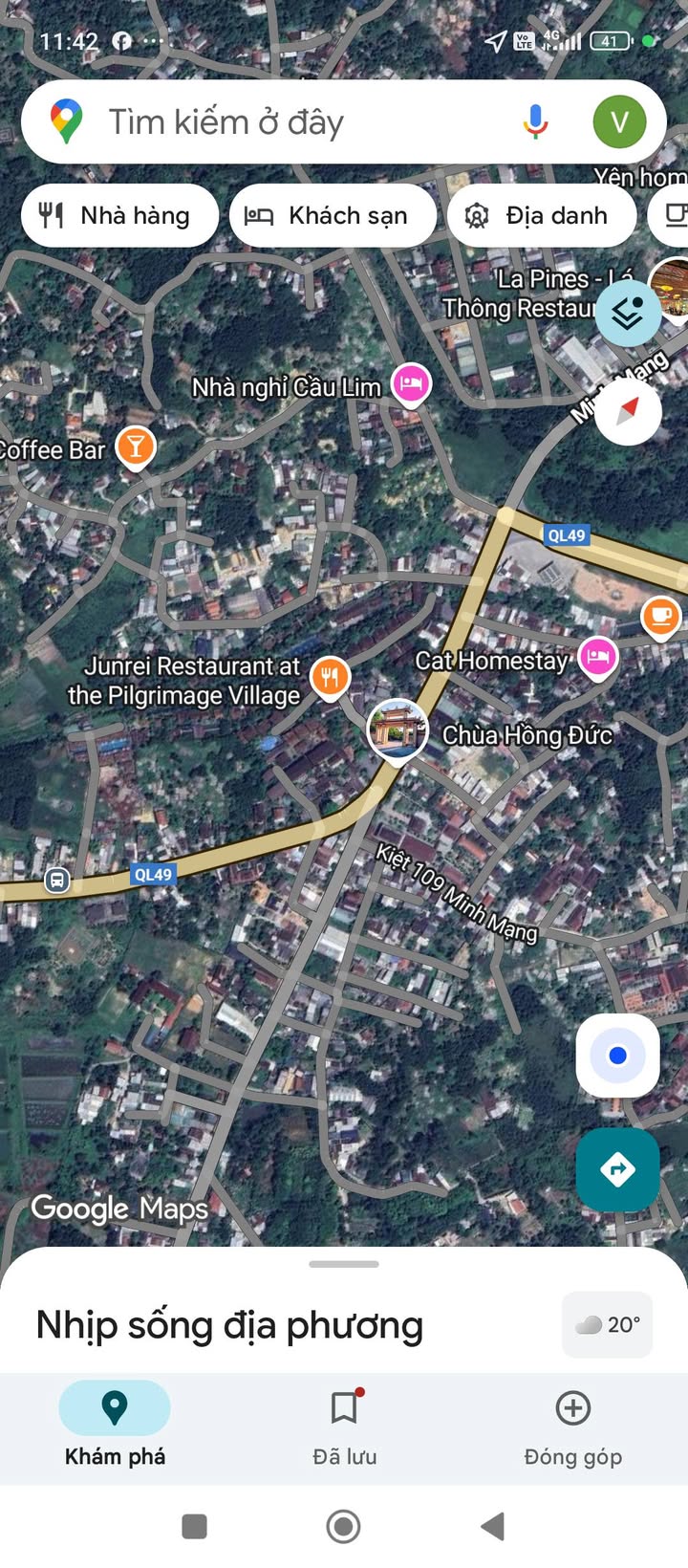
Task: Go back with the system back button
Action: (492, 1527)
